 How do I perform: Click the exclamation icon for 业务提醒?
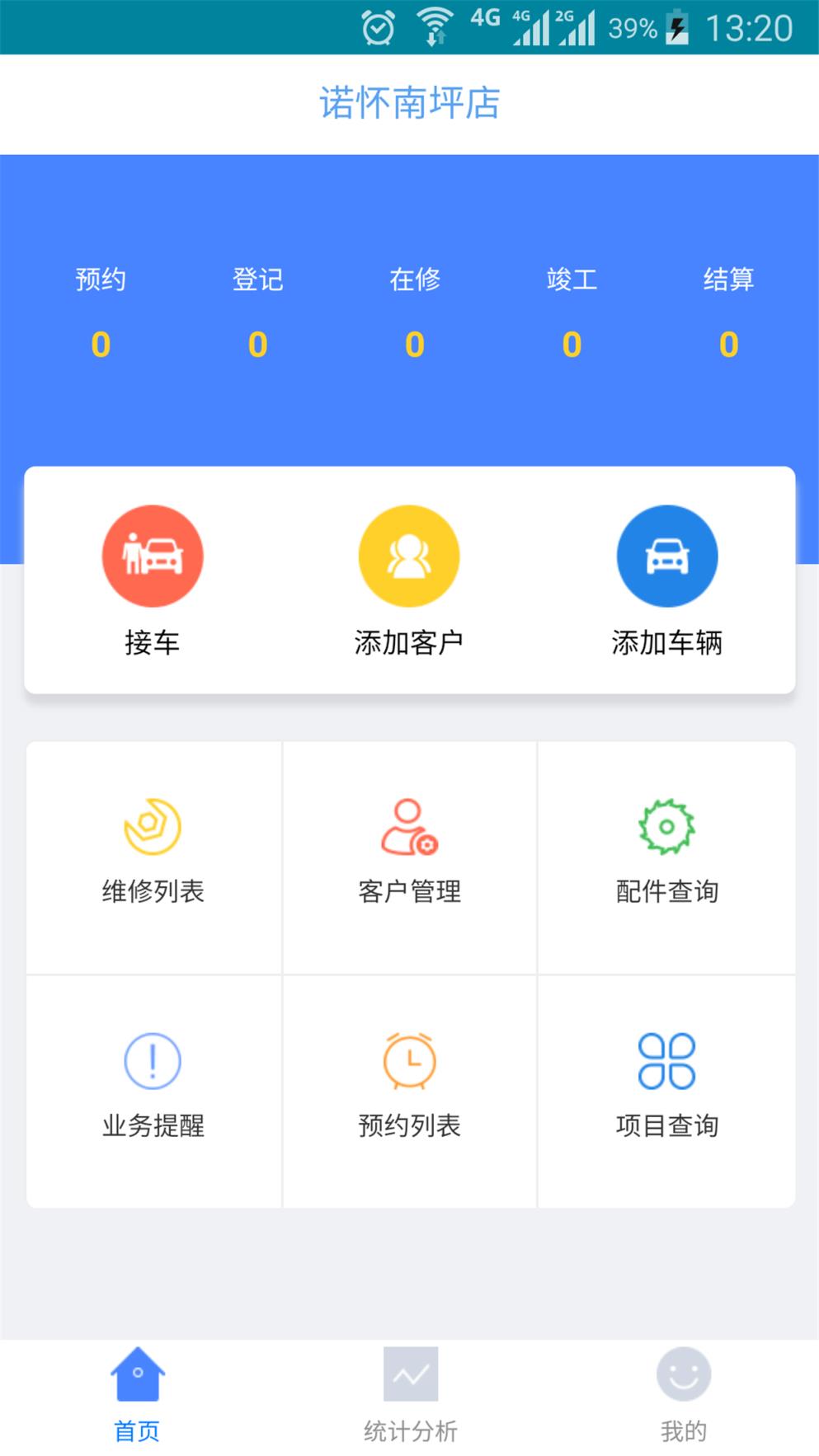152,1062
